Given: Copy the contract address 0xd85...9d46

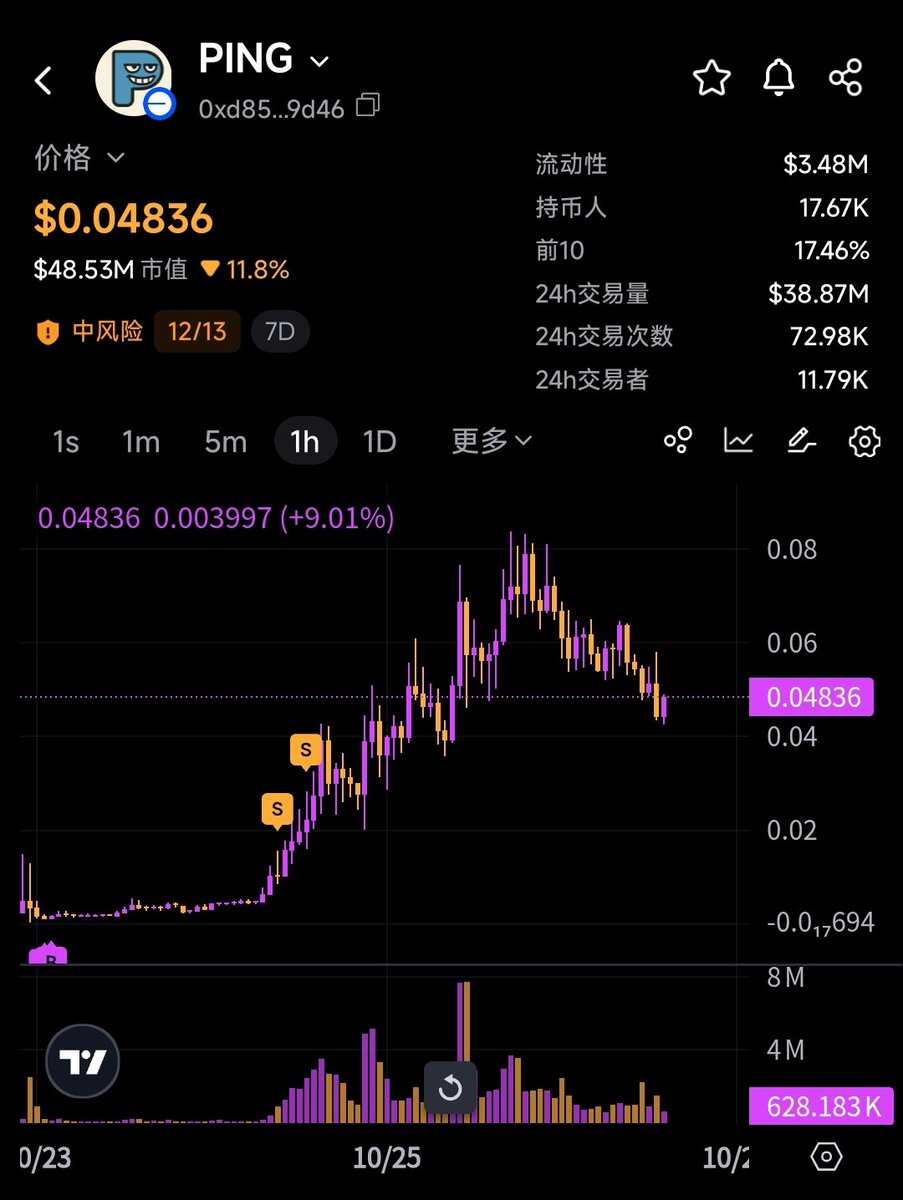Looking at the screenshot, I should (368, 106).
